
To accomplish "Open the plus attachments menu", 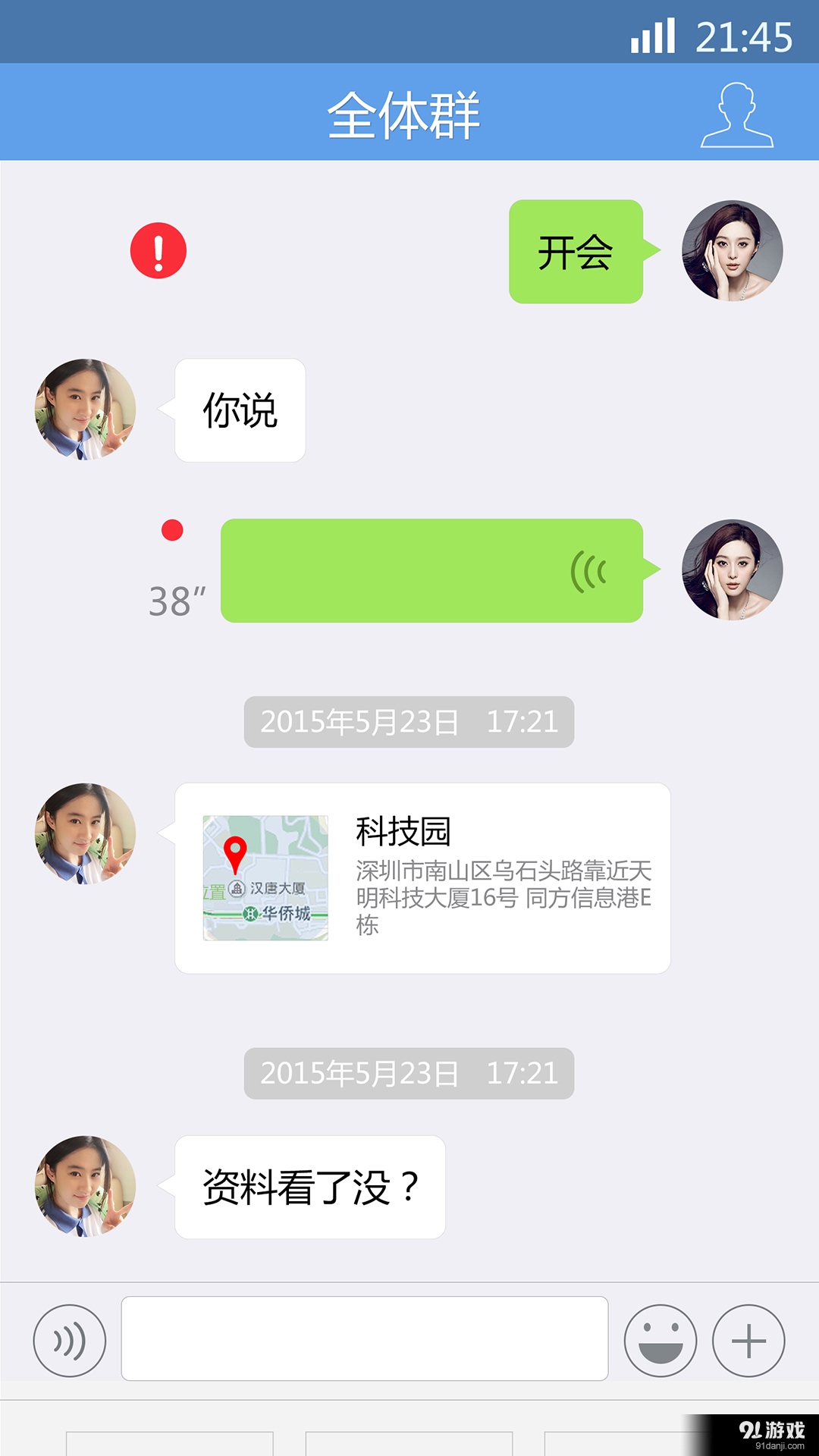I will coord(748,1341).
